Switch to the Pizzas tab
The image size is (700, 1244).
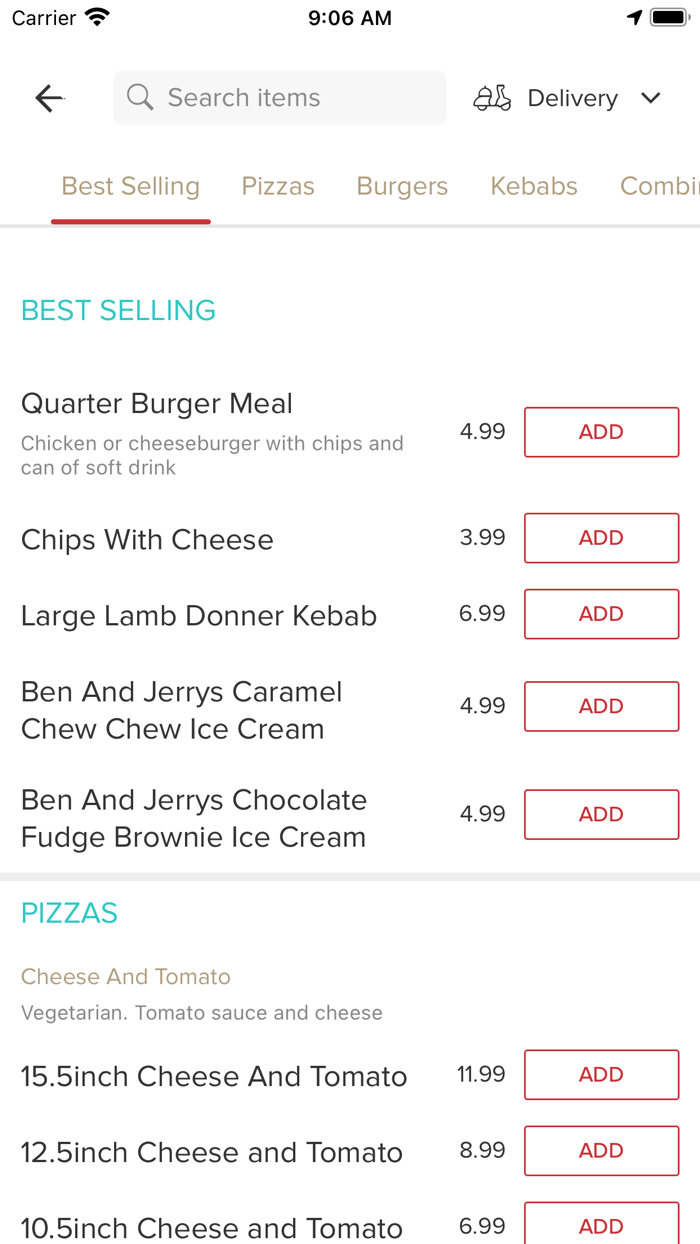point(278,186)
